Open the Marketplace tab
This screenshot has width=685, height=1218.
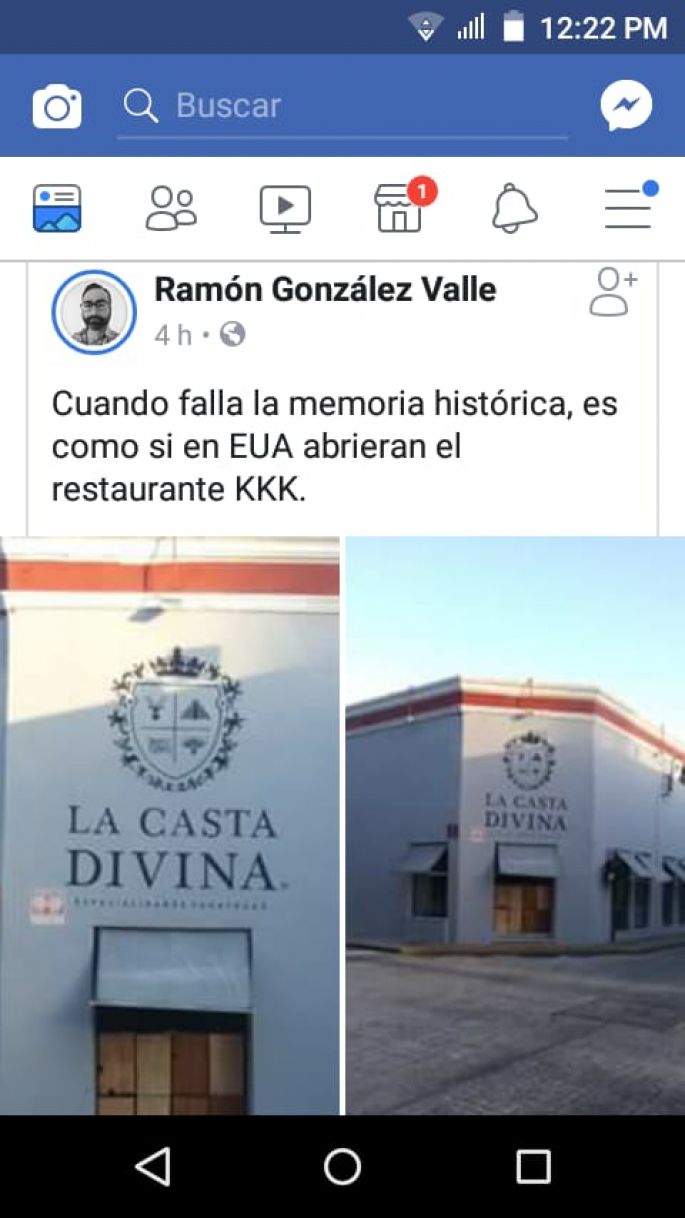(x=401, y=206)
